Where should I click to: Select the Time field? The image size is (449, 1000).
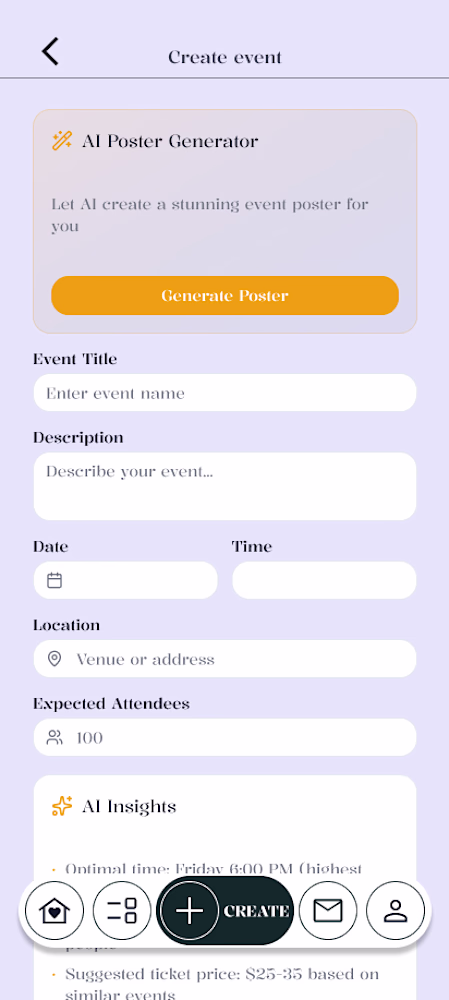[x=324, y=580]
